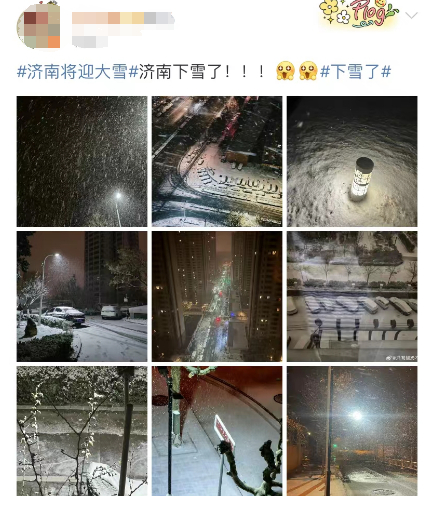This screenshot has width=436, height=507.
Task: Open the photo with the red road sign
Action: tap(217, 431)
